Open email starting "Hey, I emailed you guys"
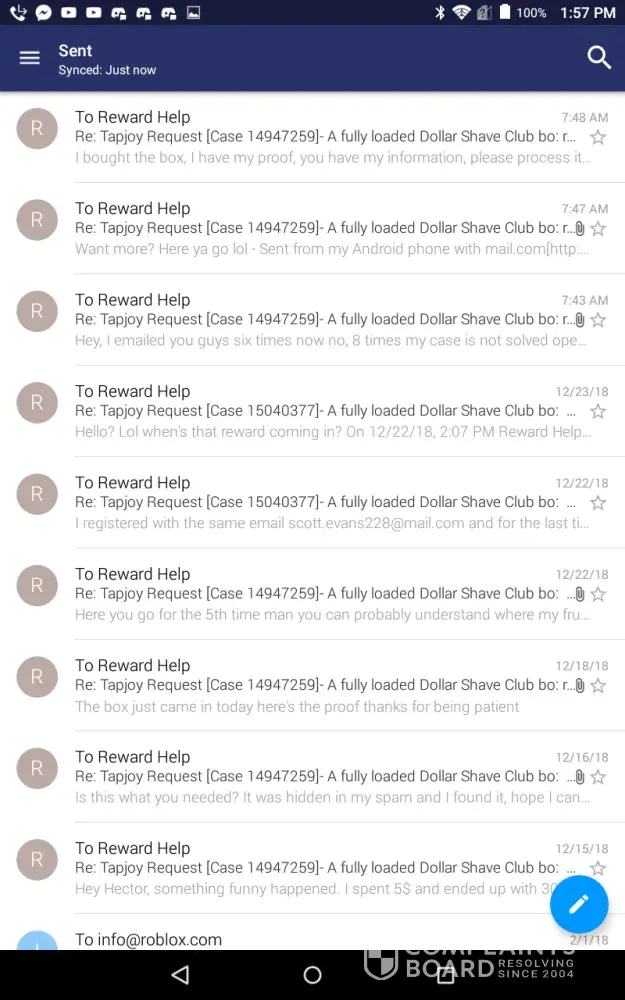The width and height of the screenshot is (625, 1000). click(320, 321)
